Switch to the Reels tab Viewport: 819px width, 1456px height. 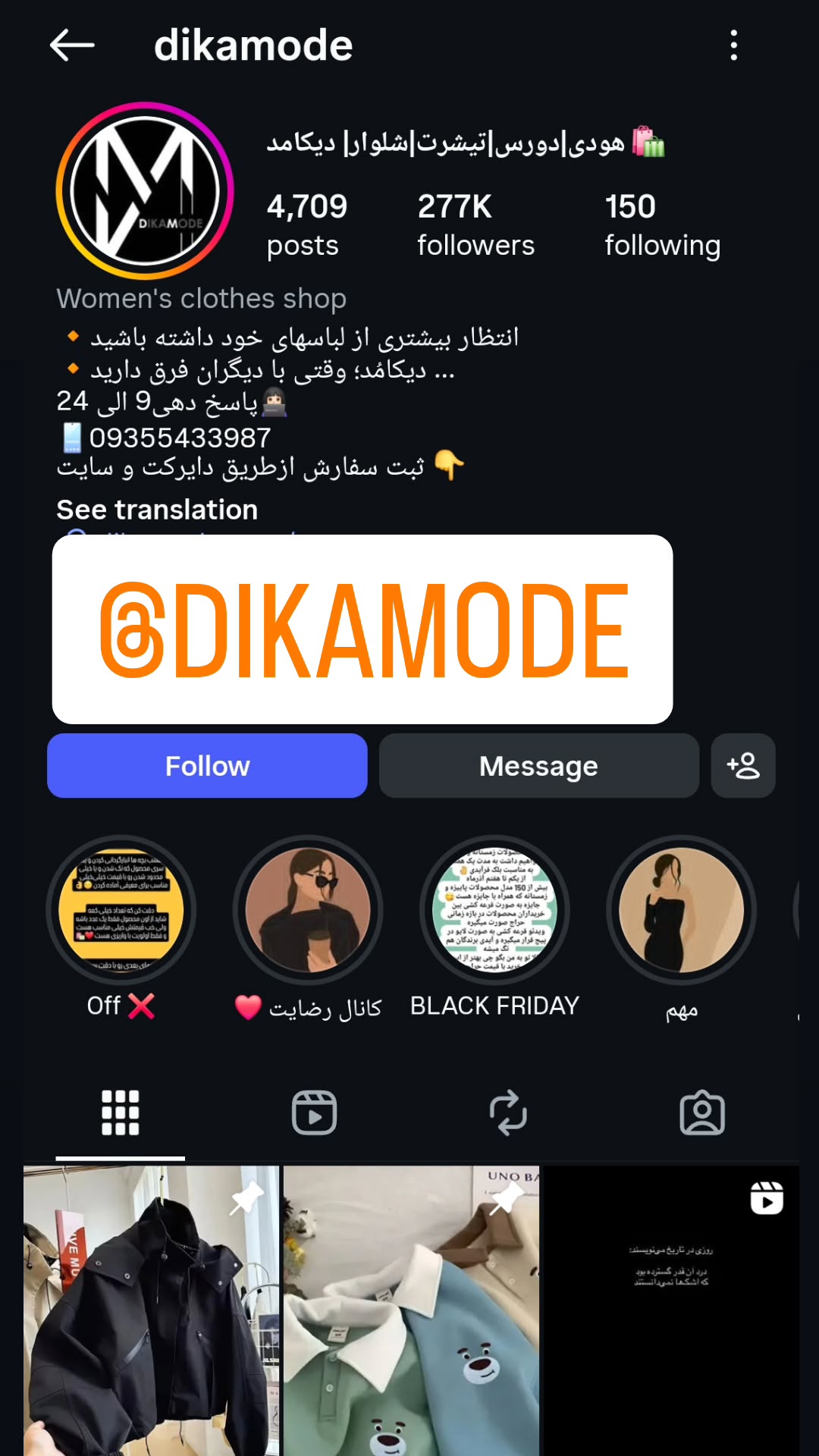314,1113
